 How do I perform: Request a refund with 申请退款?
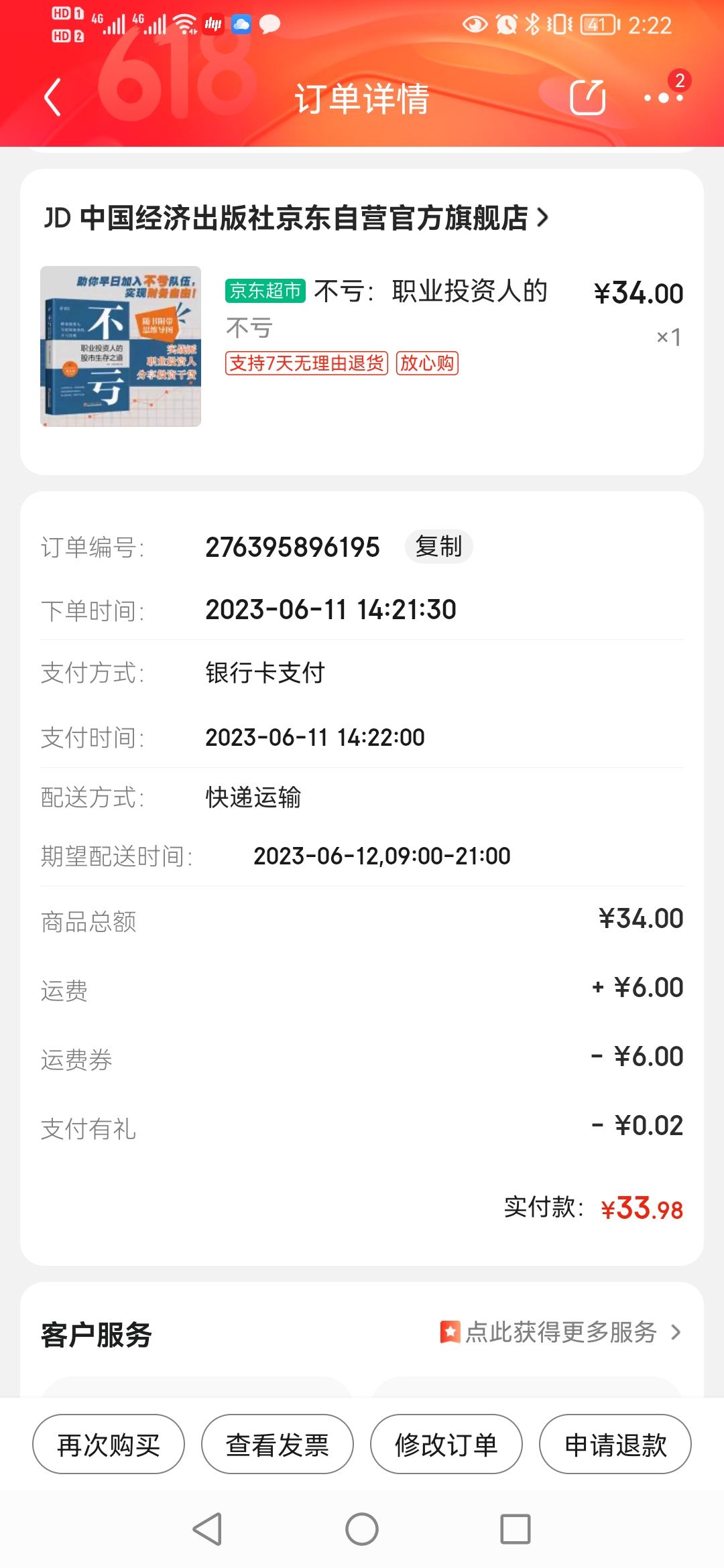(615, 1445)
